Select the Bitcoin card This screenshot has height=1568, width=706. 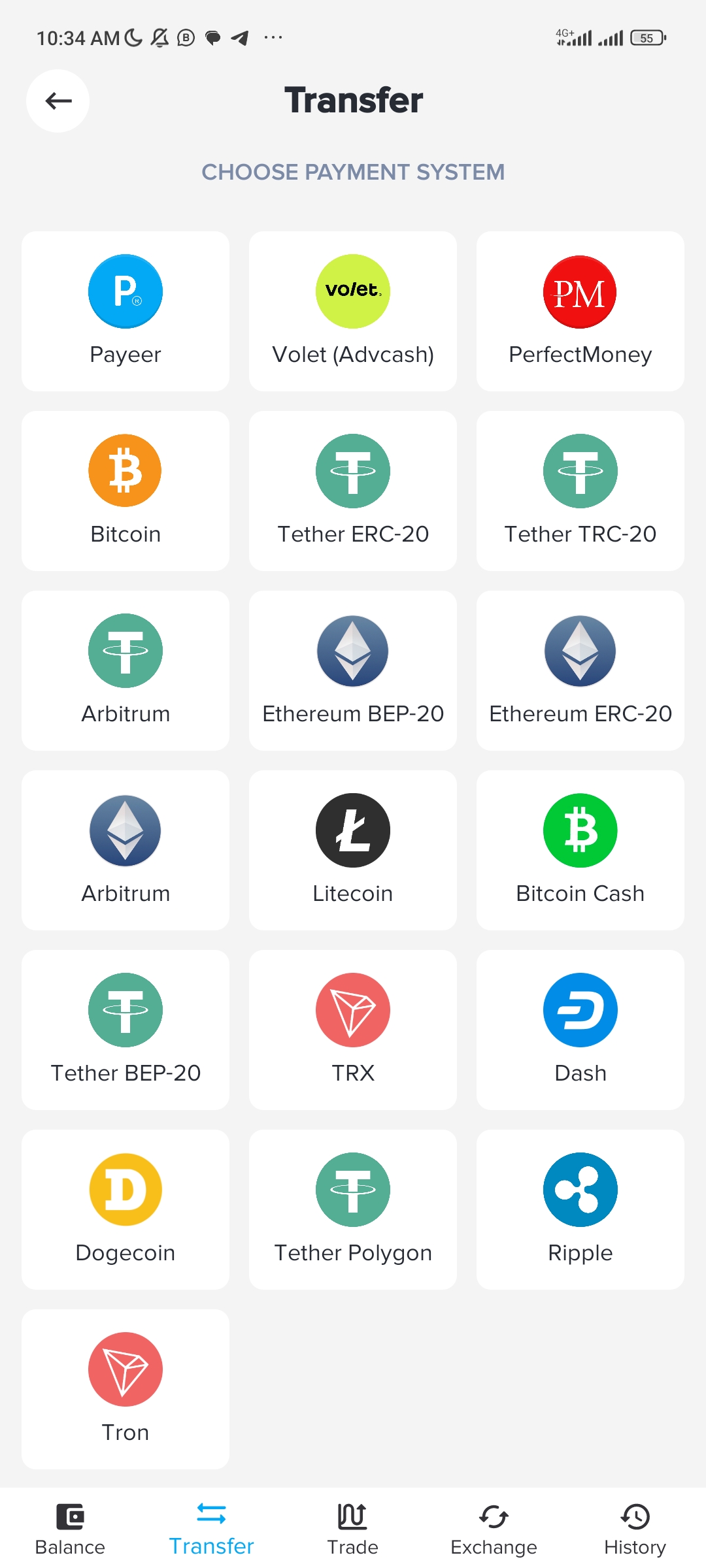coord(126,491)
